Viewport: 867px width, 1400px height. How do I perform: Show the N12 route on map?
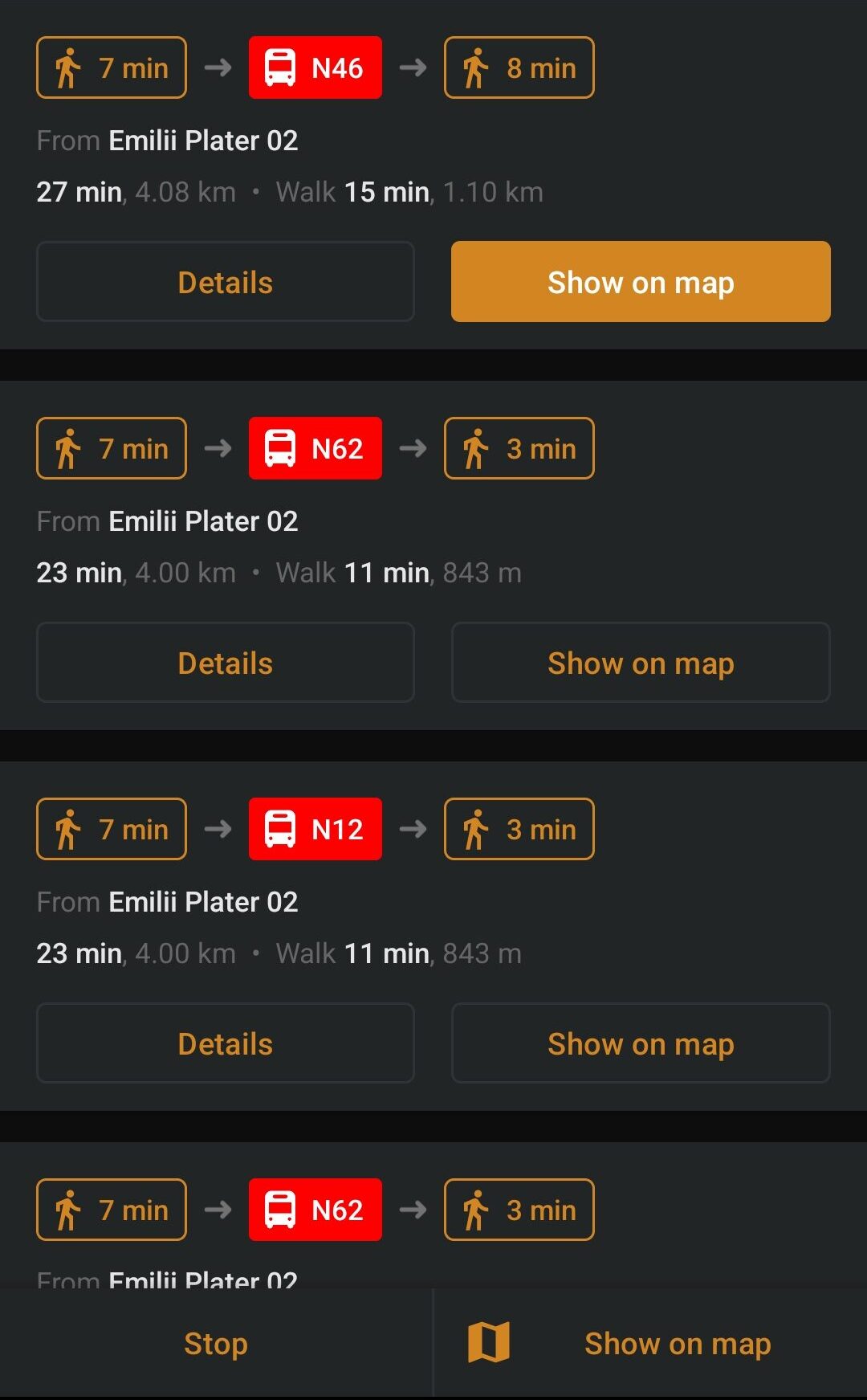tap(641, 1043)
